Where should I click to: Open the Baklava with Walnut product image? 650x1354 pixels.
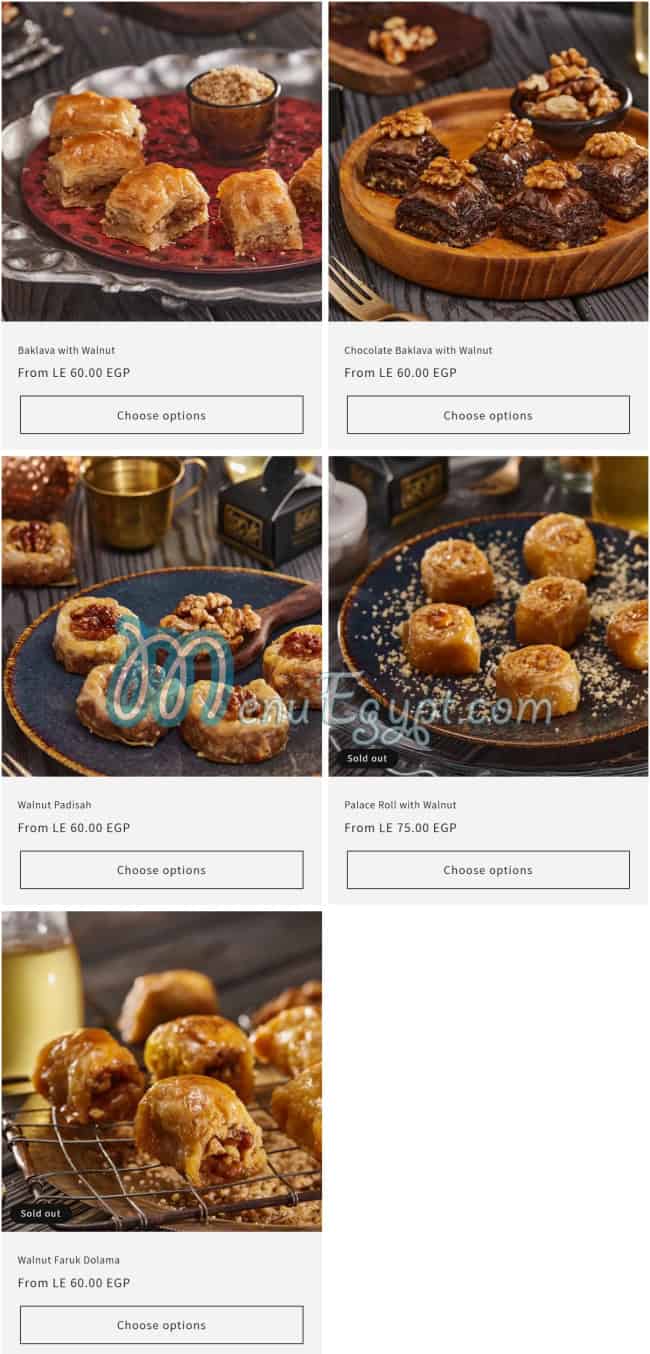[161, 161]
